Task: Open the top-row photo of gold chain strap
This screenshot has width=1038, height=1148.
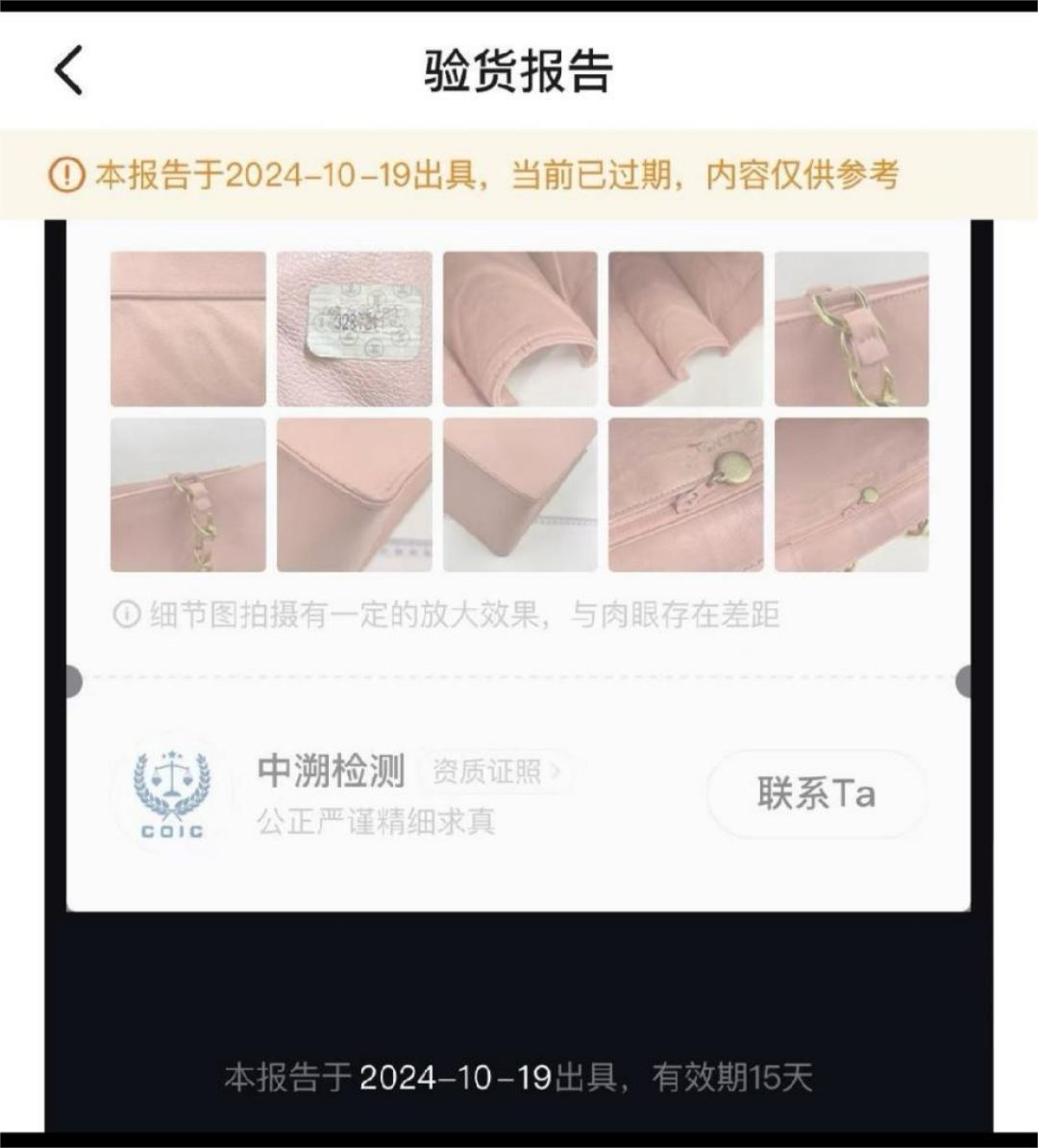Action: (x=852, y=329)
